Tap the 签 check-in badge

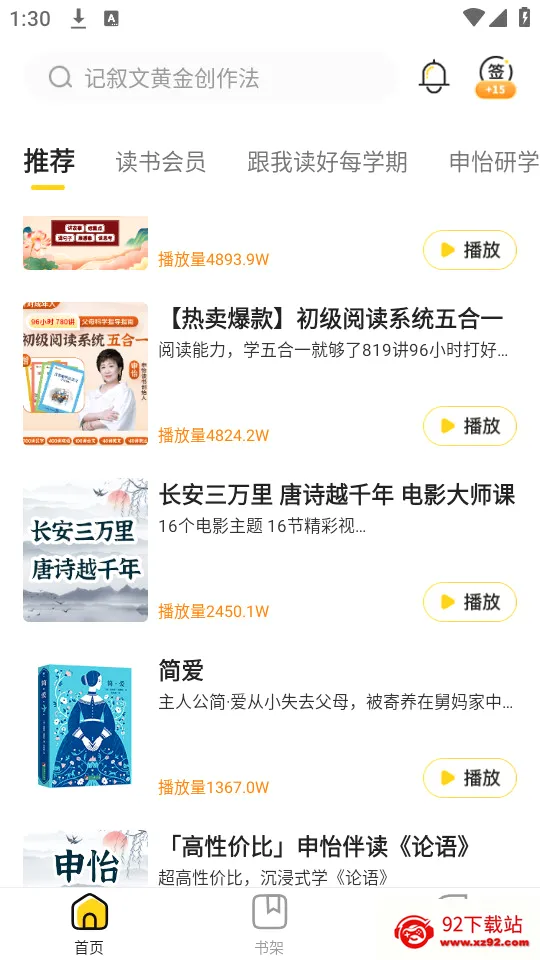[x=496, y=77]
